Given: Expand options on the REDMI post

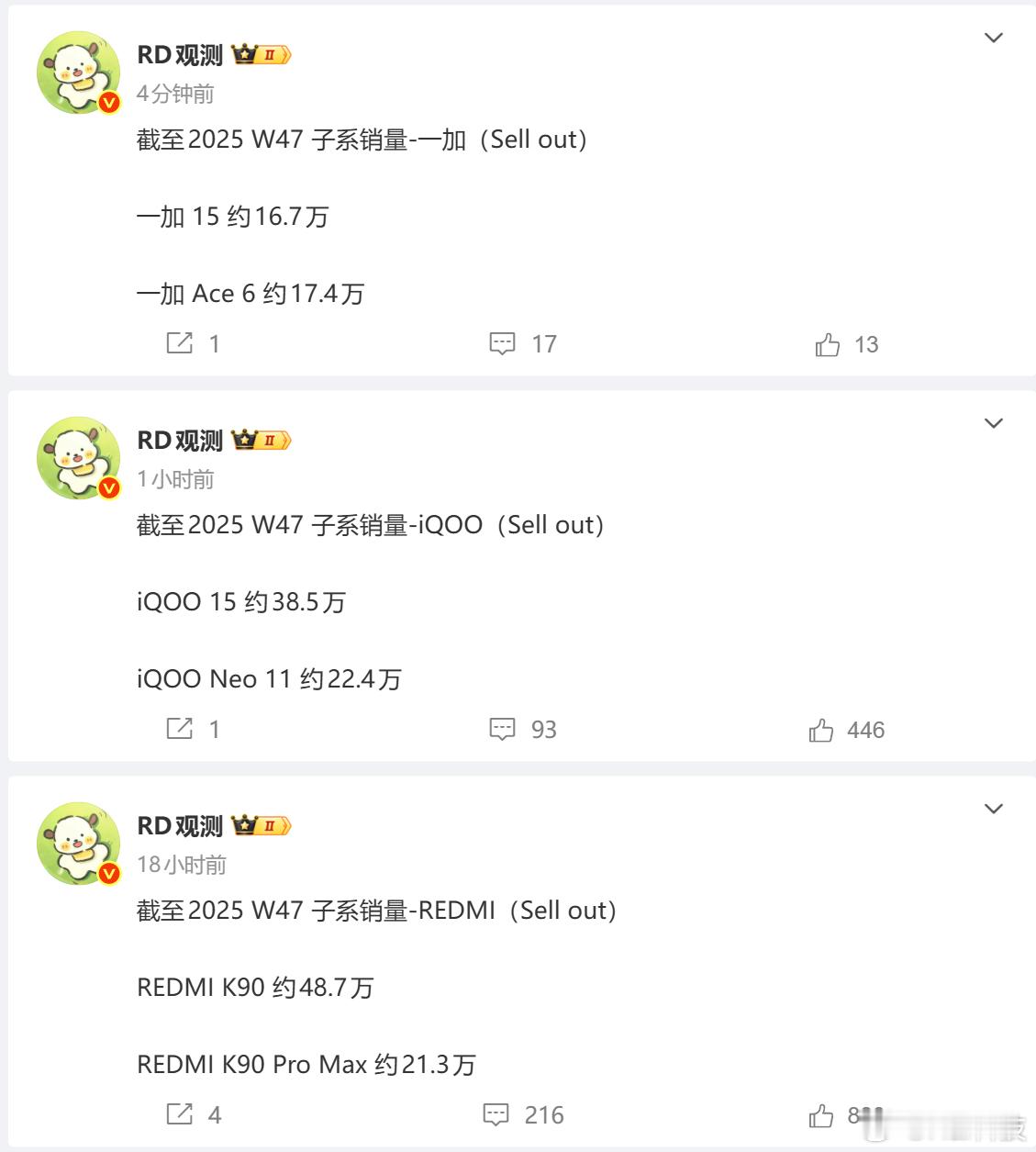Looking at the screenshot, I should coord(994,809).
